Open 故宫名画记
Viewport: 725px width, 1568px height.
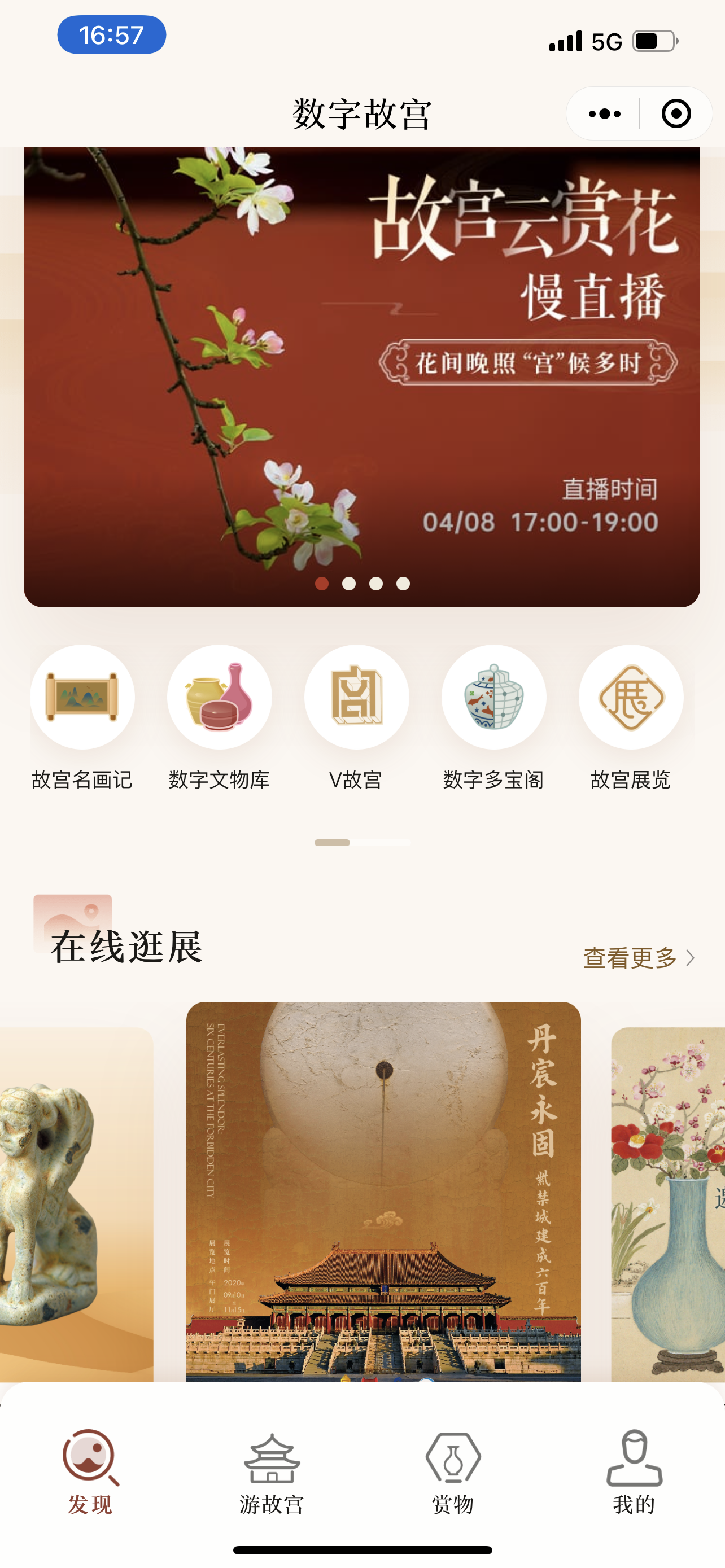point(82,698)
